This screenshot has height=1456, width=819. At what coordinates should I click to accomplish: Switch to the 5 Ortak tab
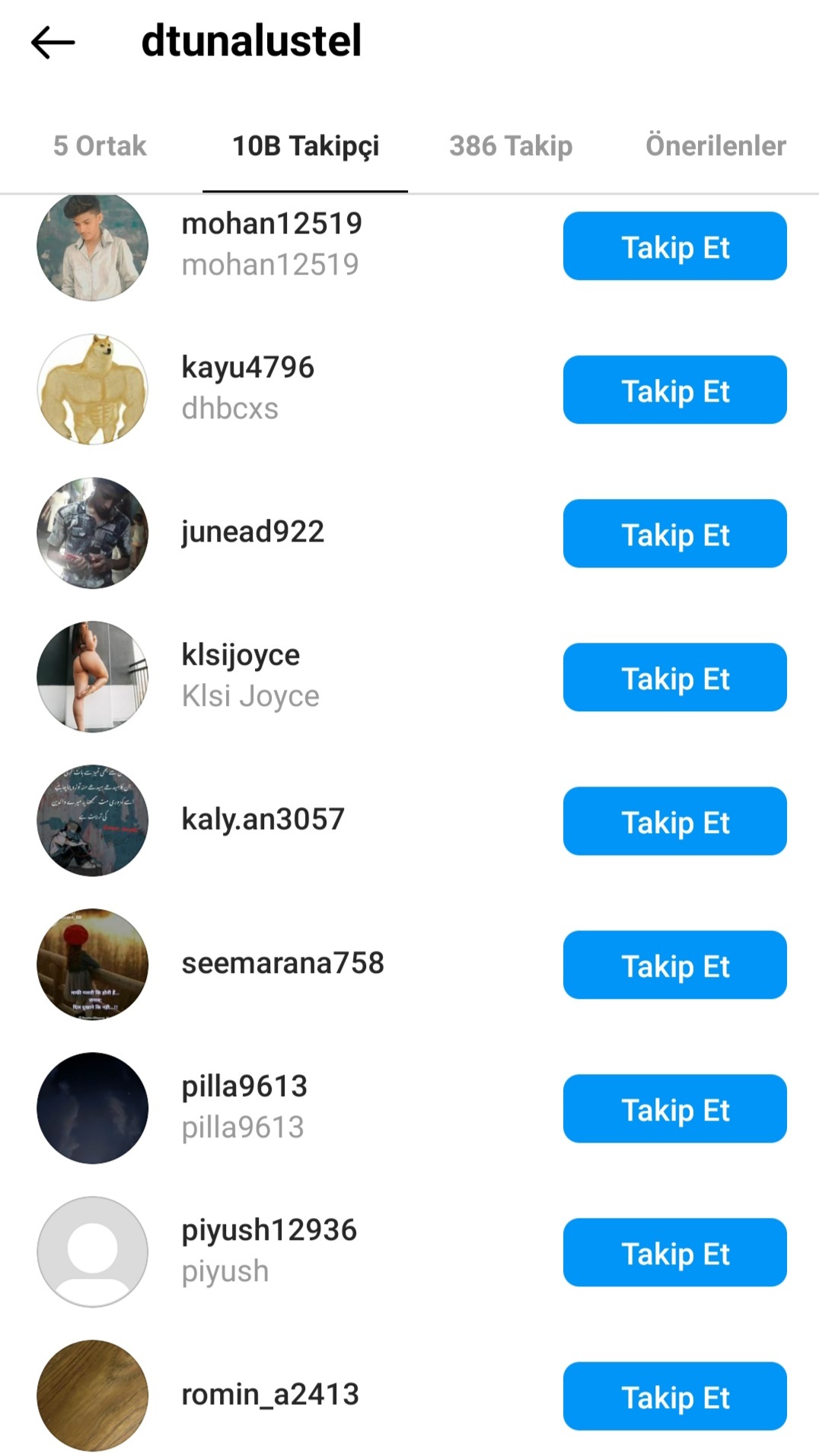click(x=100, y=145)
